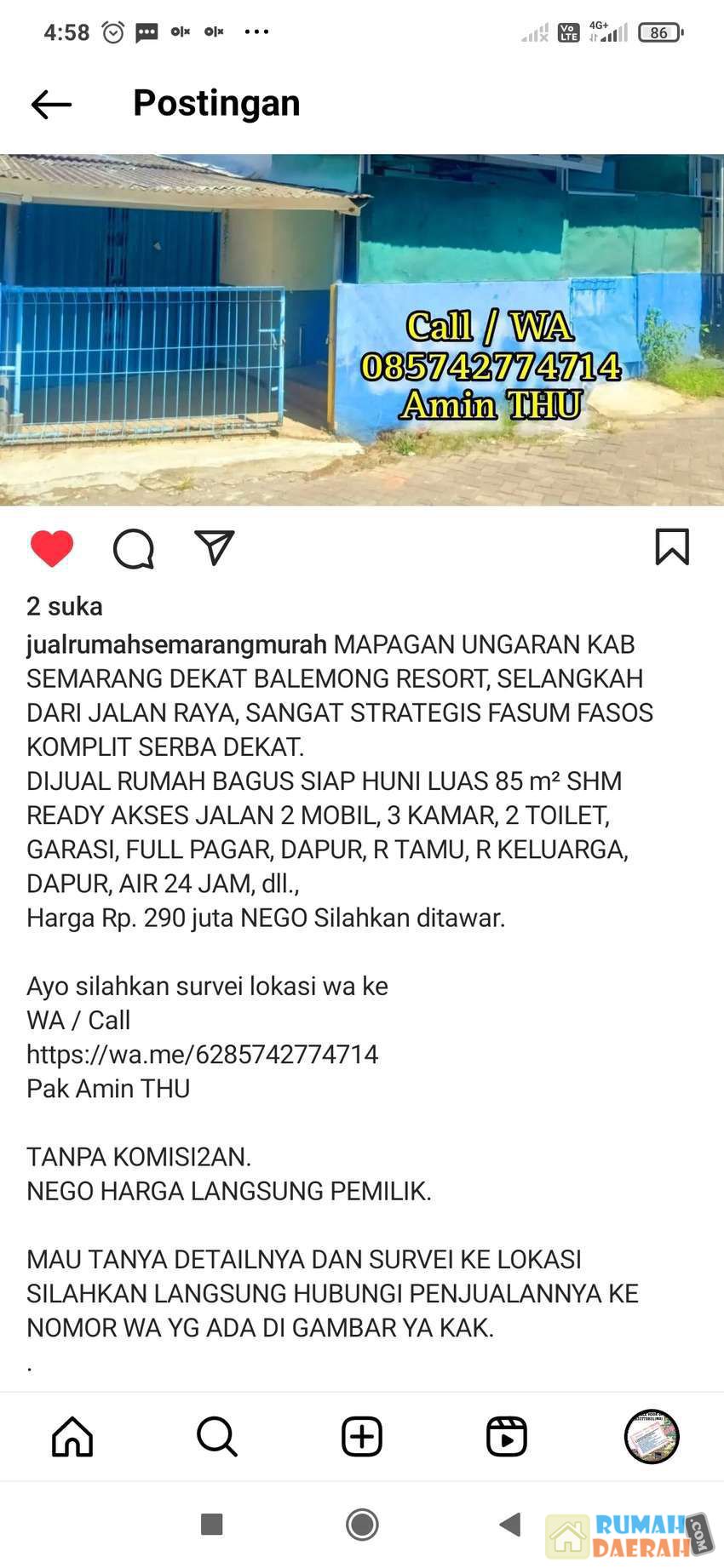Image resolution: width=724 pixels, height=1568 pixels.
Task: Unlike the post with the red heart
Action: point(52,547)
